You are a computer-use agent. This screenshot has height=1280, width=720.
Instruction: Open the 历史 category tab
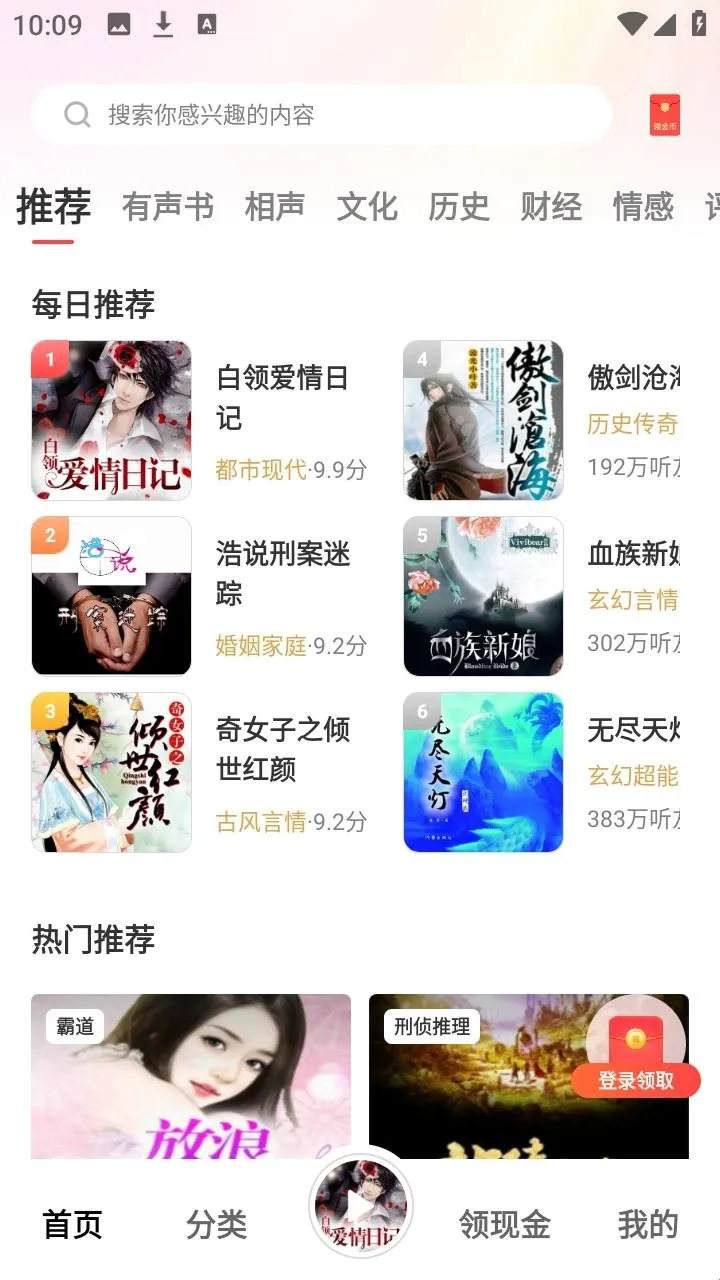click(x=459, y=207)
